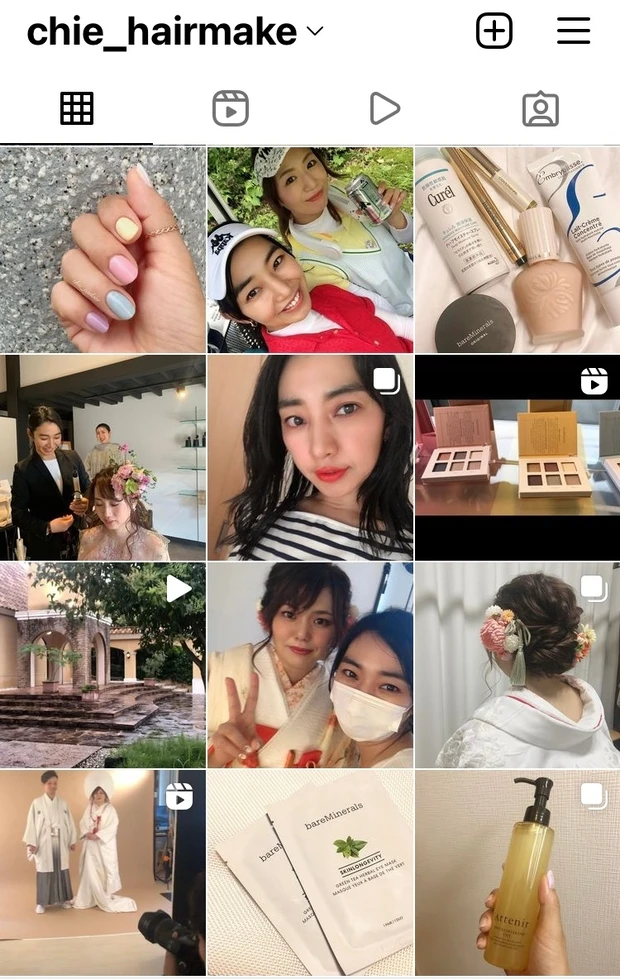Screen dimensions: 620x980
Task: Open the Curel cosmetics flat-lay post
Action: coord(517,249)
